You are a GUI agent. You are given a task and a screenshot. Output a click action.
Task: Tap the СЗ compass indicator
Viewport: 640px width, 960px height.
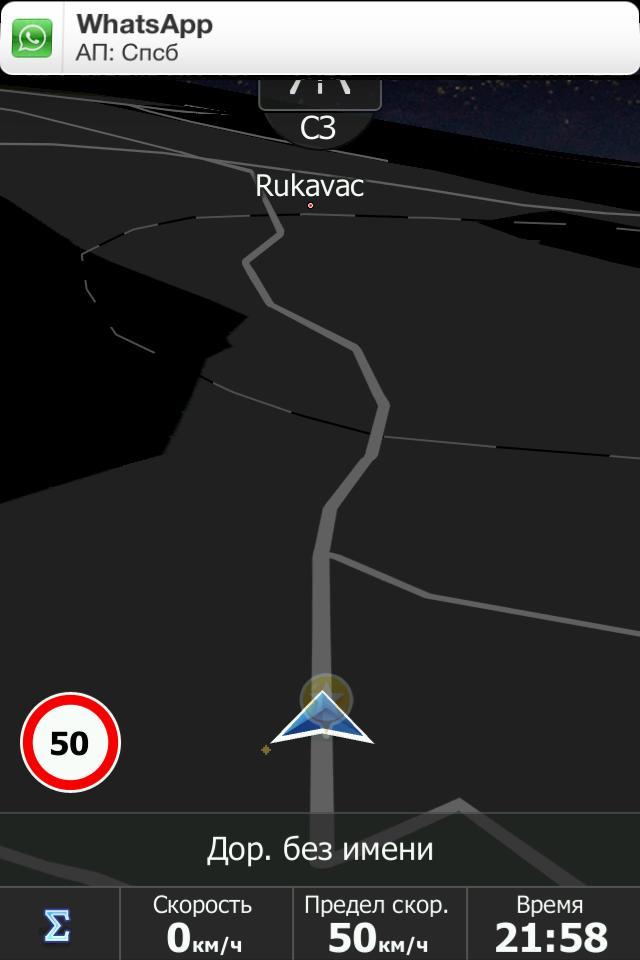[319, 127]
